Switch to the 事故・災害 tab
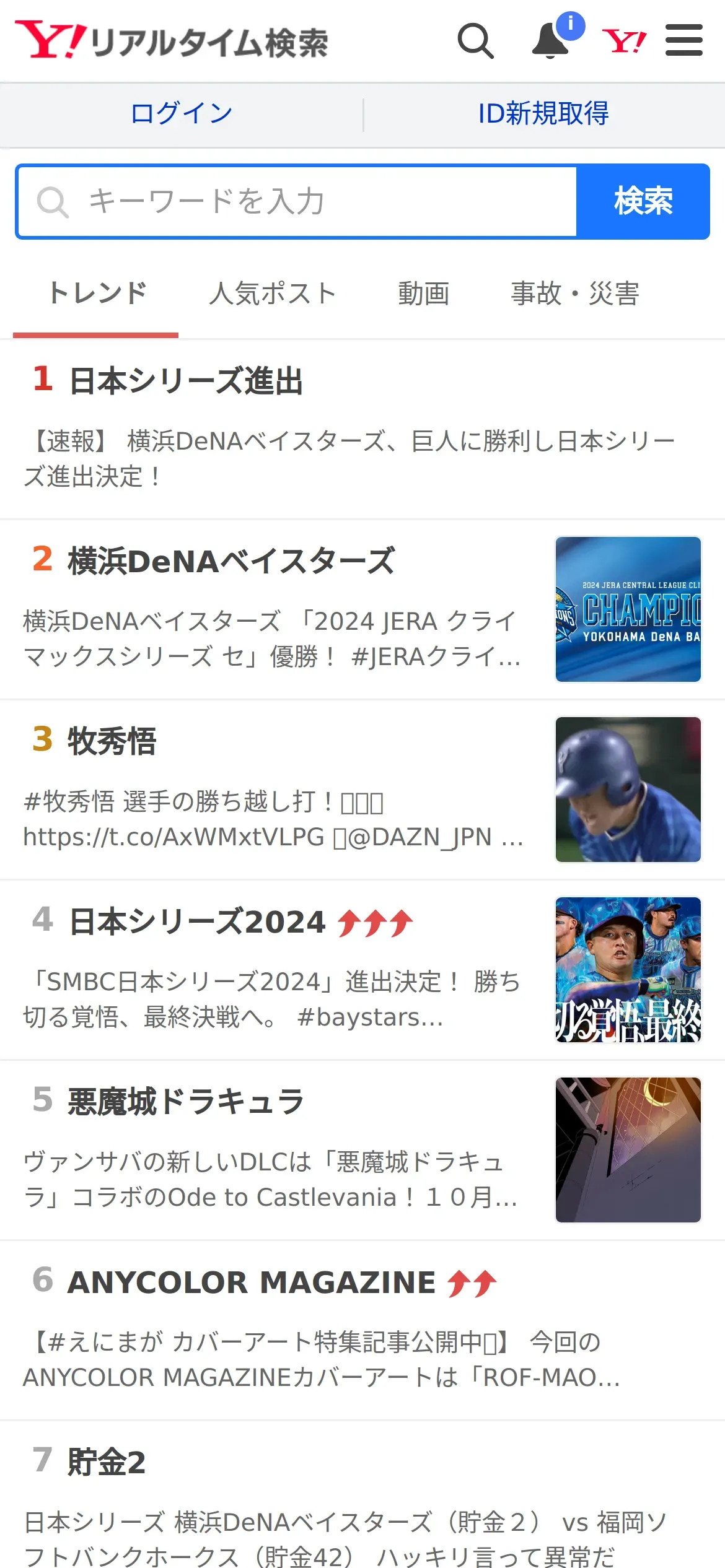725x1568 pixels. pos(574,294)
